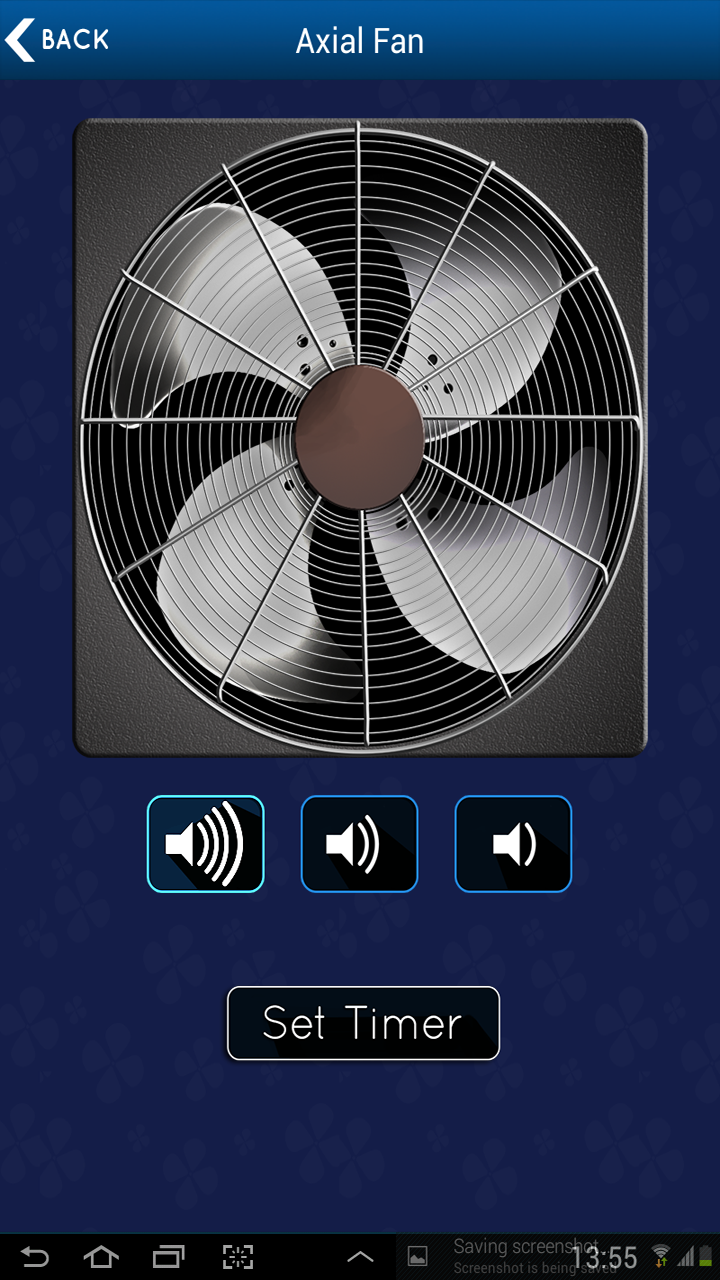This screenshot has width=720, height=1280.
Task: Switch fan to quietest sound mode
Action: pos(513,843)
